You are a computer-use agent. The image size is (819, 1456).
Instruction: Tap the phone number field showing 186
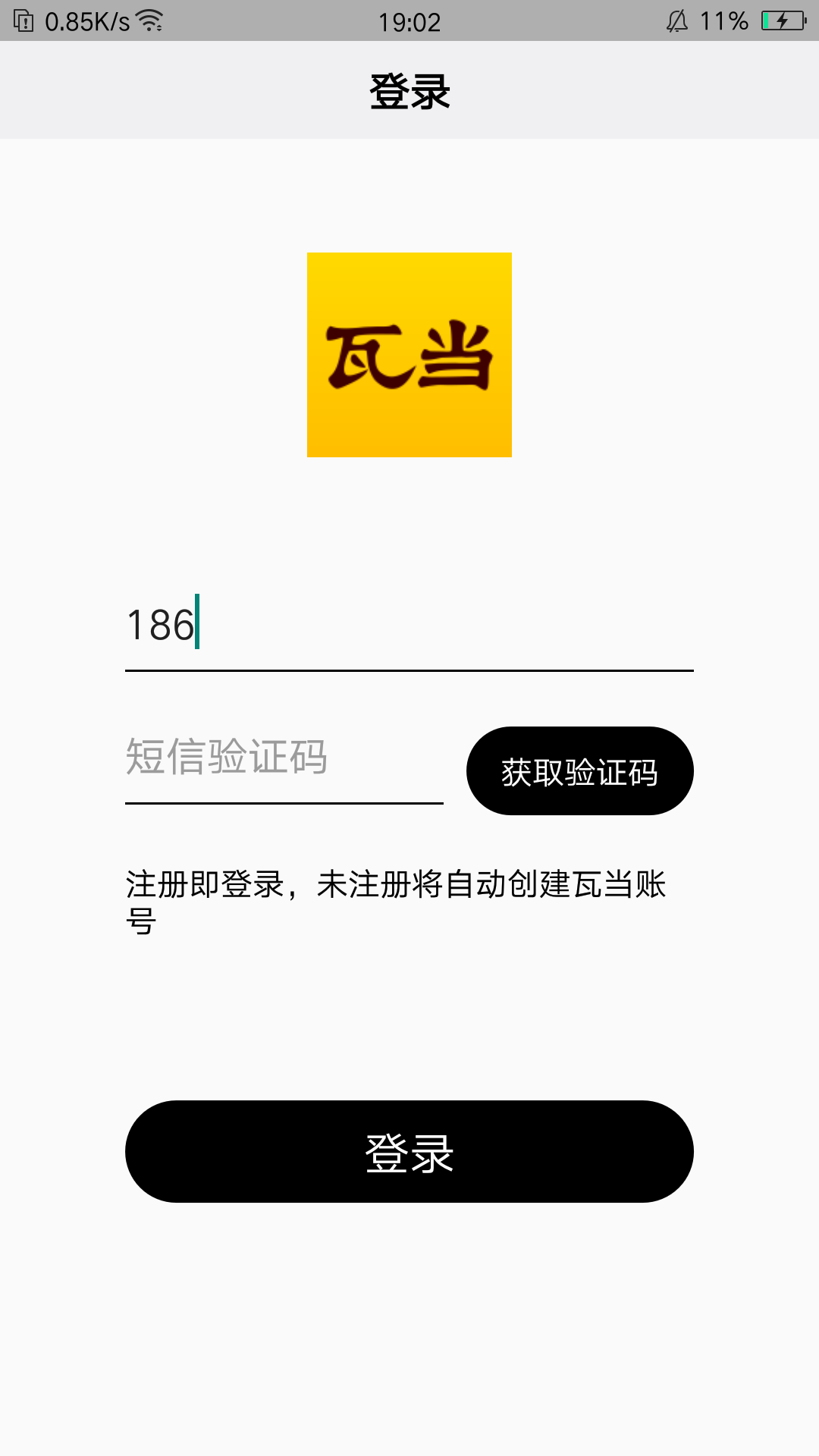(x=409, y=626)
